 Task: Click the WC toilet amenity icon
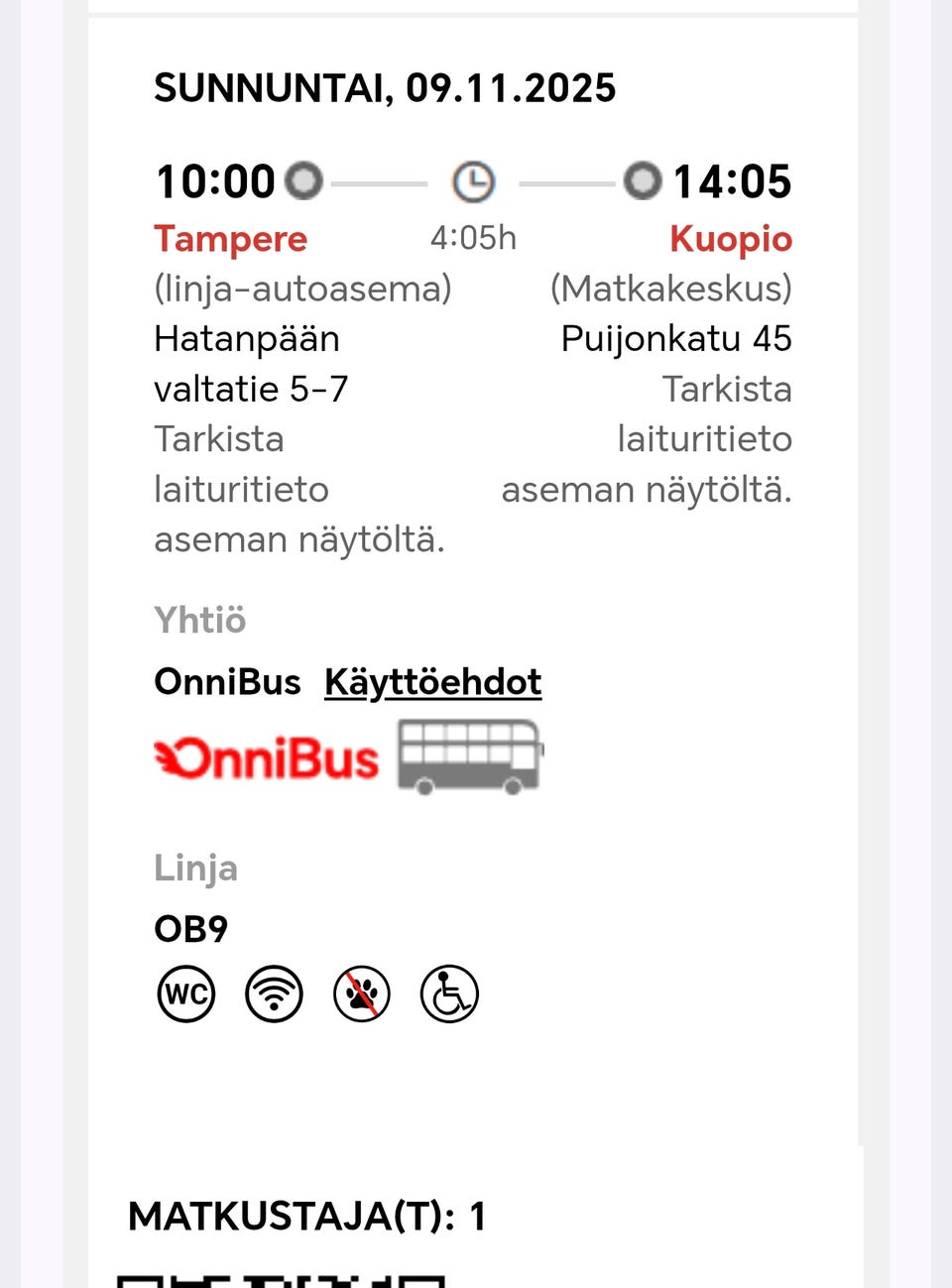(185, 993)
